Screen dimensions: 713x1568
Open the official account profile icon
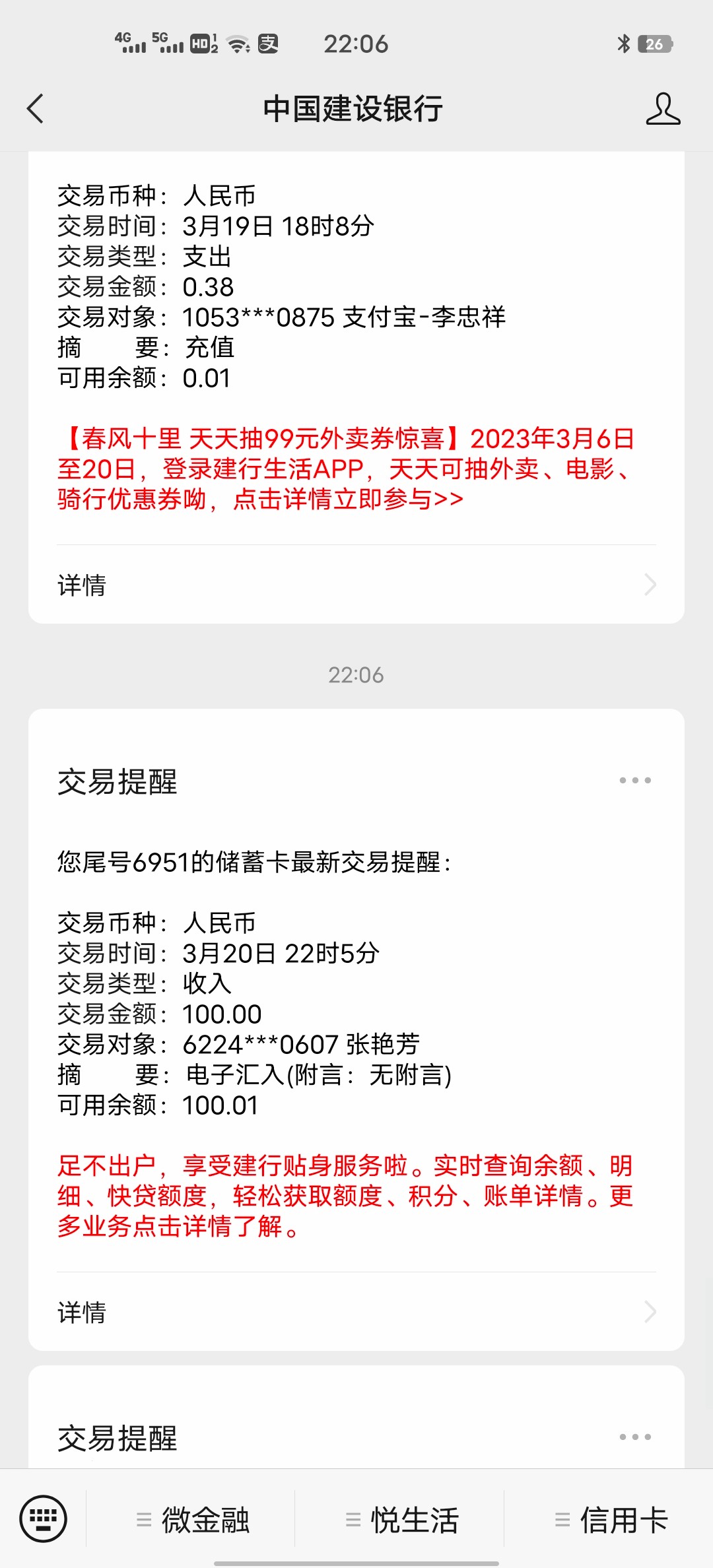(663, 109)
